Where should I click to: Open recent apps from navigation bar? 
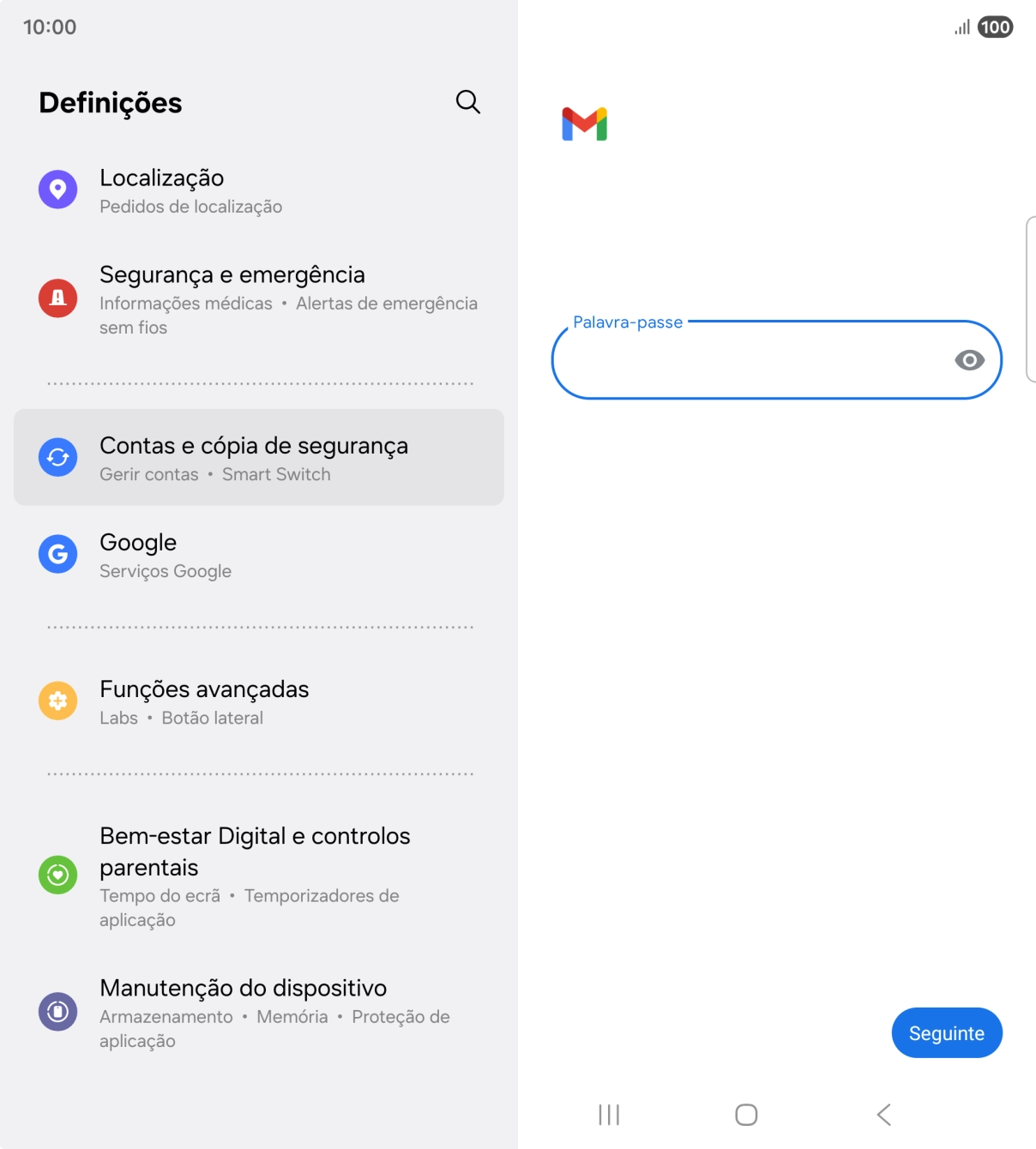click(x=608, y=1116)
